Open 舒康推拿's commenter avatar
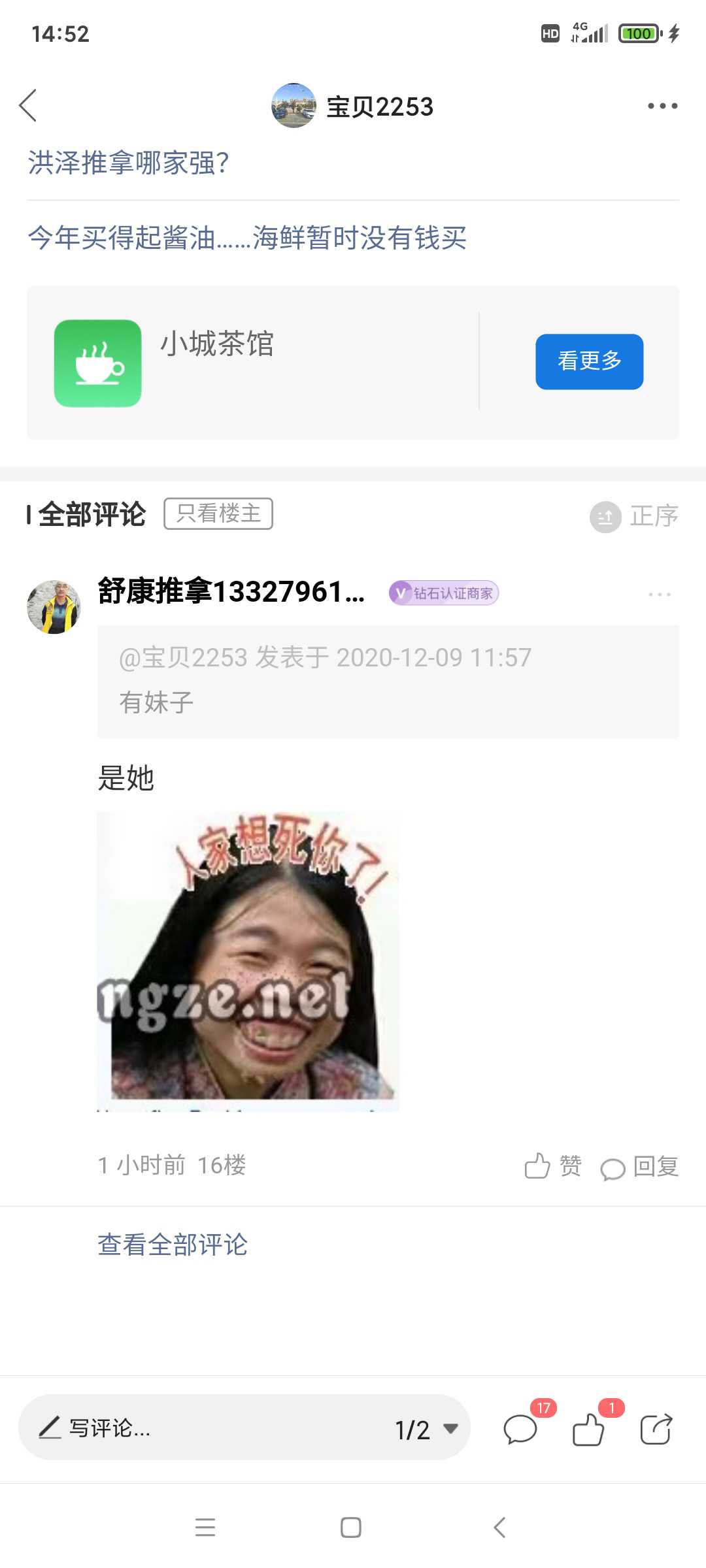This screenshot has height=1568, width=706. (54, 607)
